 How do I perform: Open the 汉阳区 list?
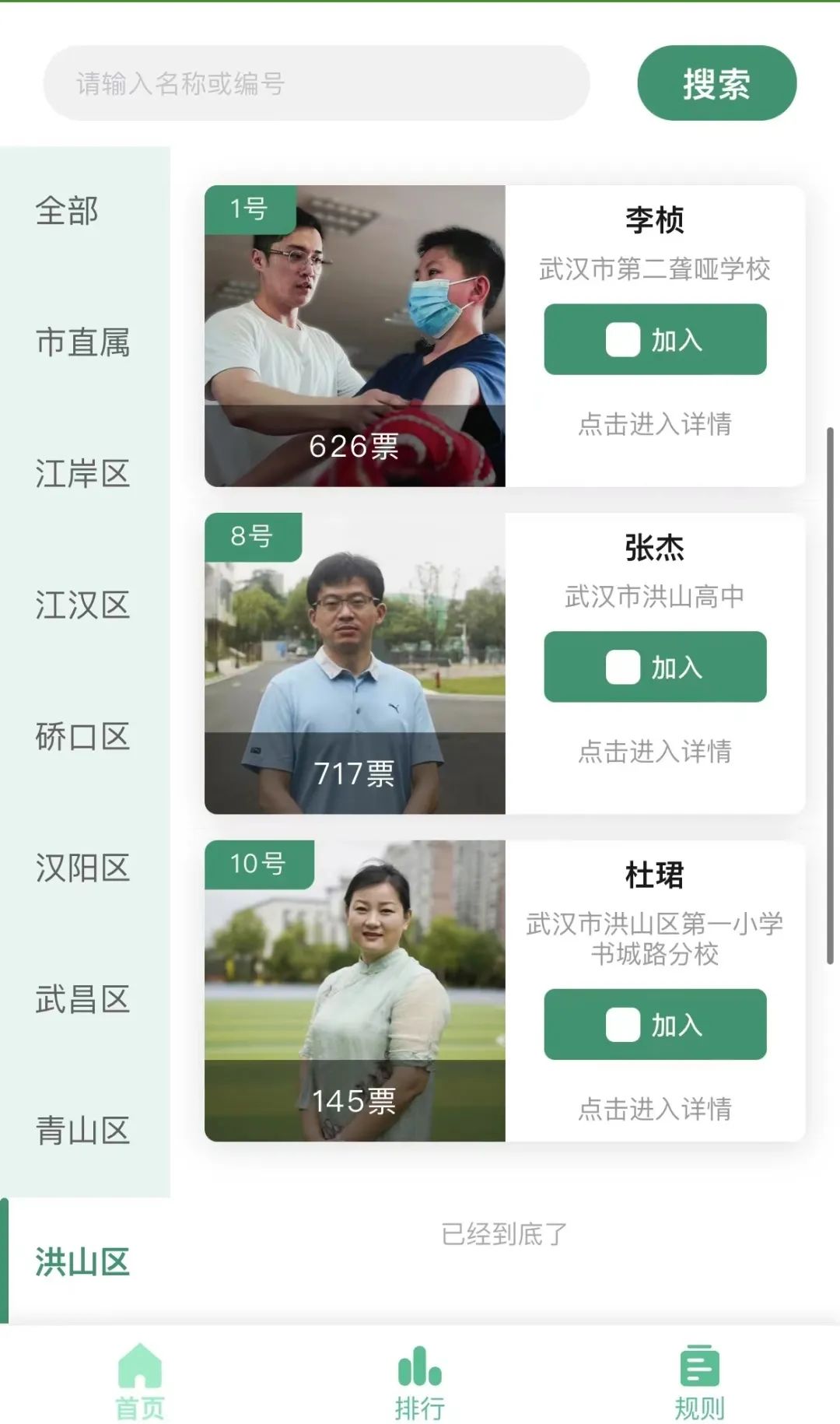pyautogui.click(x=82, y=868)
